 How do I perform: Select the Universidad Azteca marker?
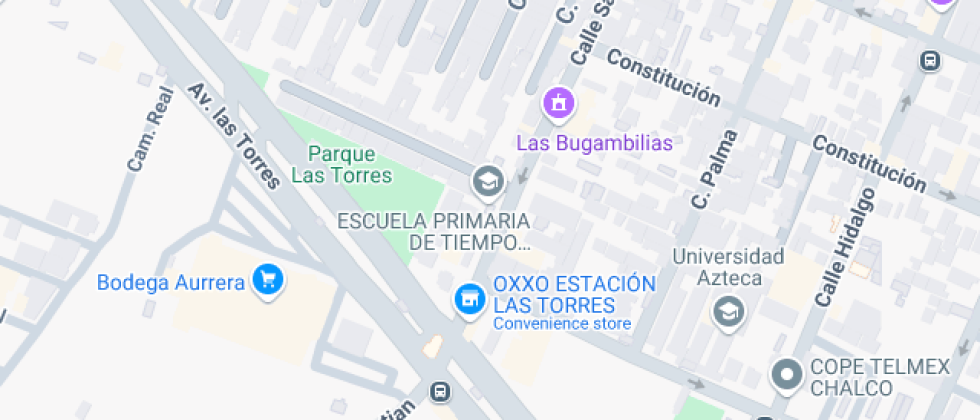pyautogui.click(x=728, y=312)
